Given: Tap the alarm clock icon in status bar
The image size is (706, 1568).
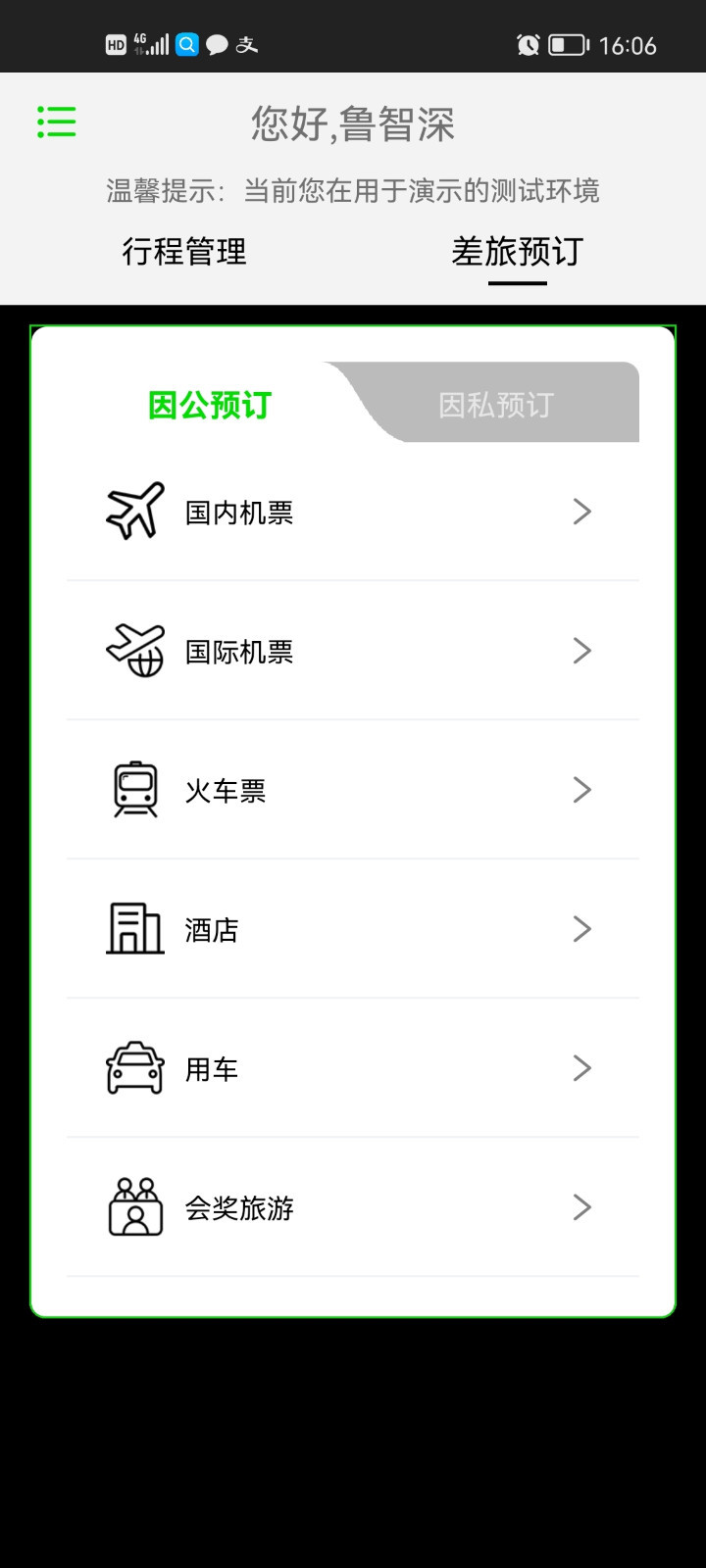Looking at the screenshot, I should tap(528, 44).
